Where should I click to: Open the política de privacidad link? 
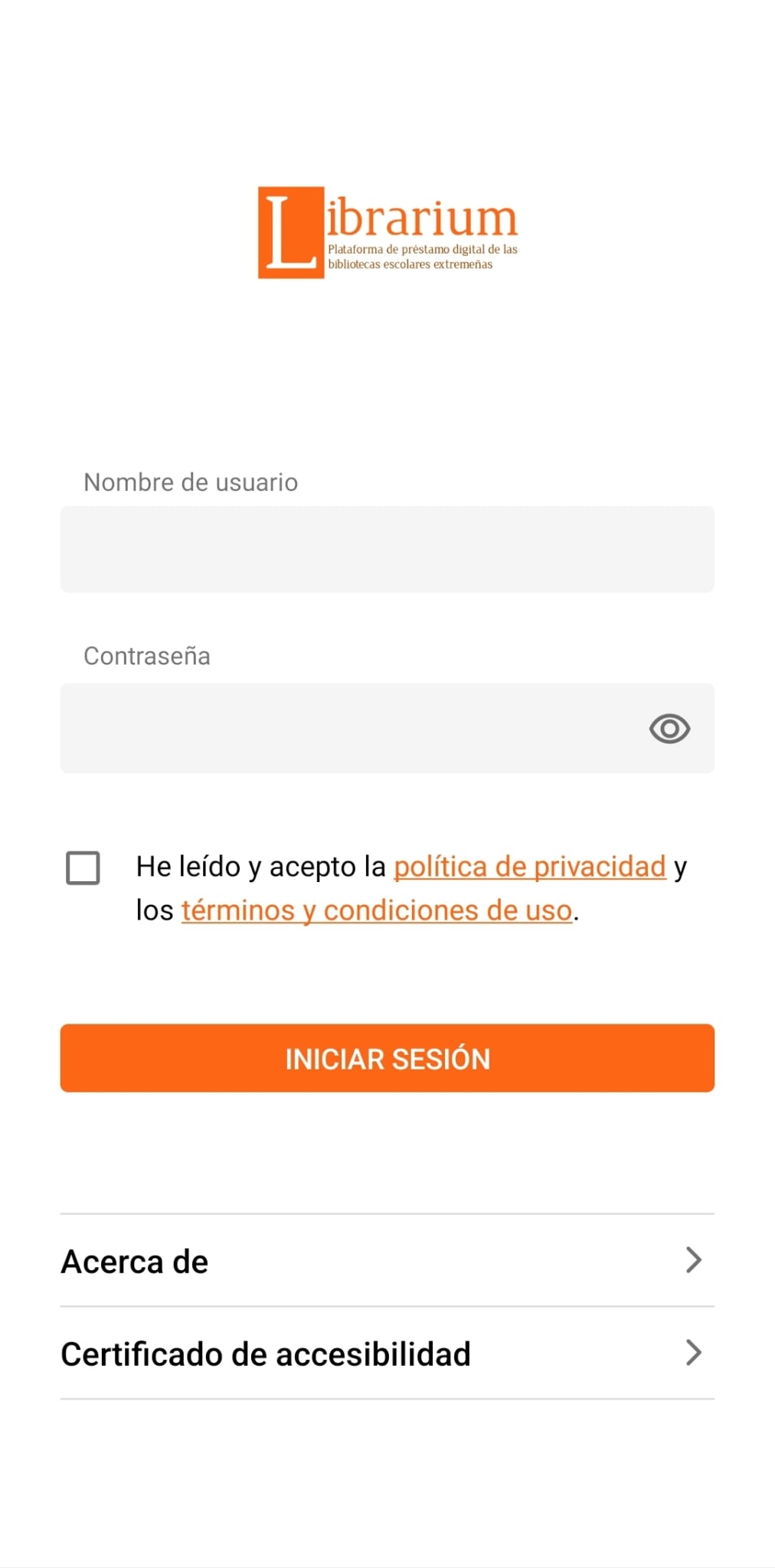tap(529, 867)
